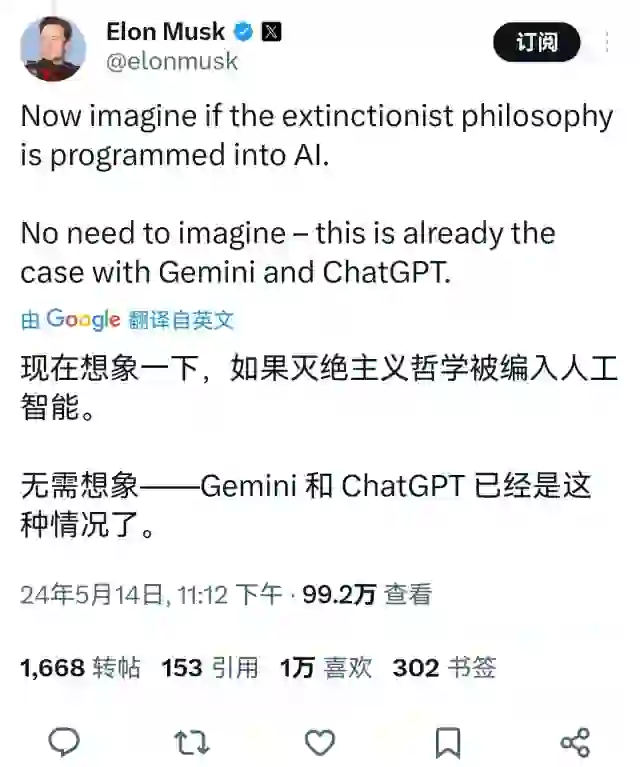Reply to this tweet
Image resolution: width=640 pixels, height=767 pixels.
pos(64,741)
